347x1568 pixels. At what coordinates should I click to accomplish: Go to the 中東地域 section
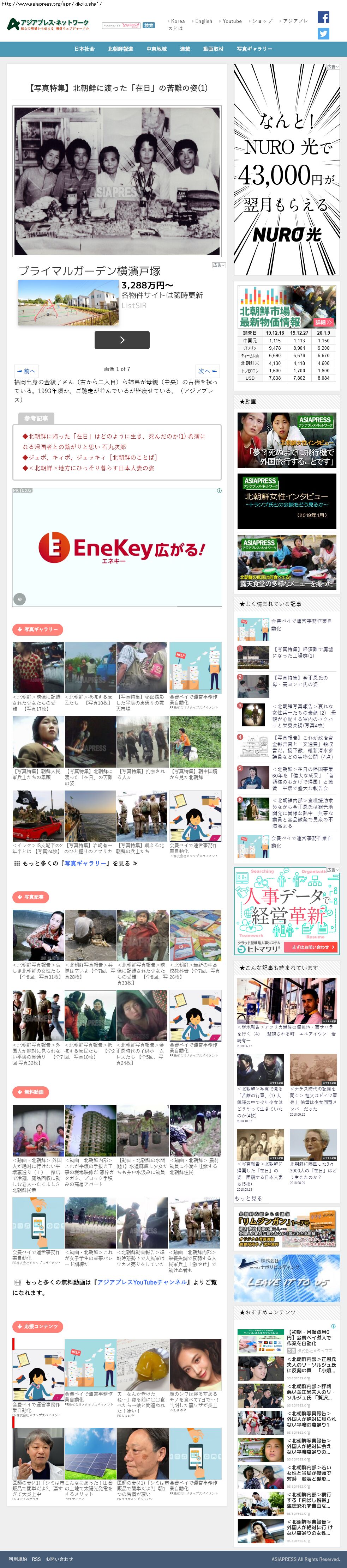tap(156, 49)
